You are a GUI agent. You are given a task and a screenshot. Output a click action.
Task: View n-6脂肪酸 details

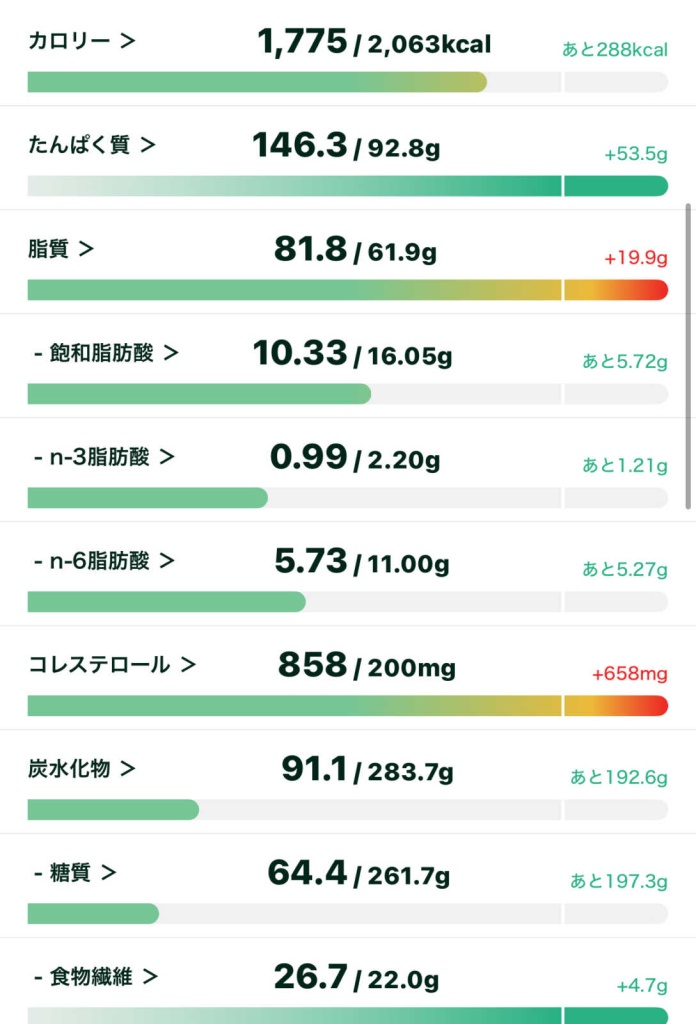point(103,561)
